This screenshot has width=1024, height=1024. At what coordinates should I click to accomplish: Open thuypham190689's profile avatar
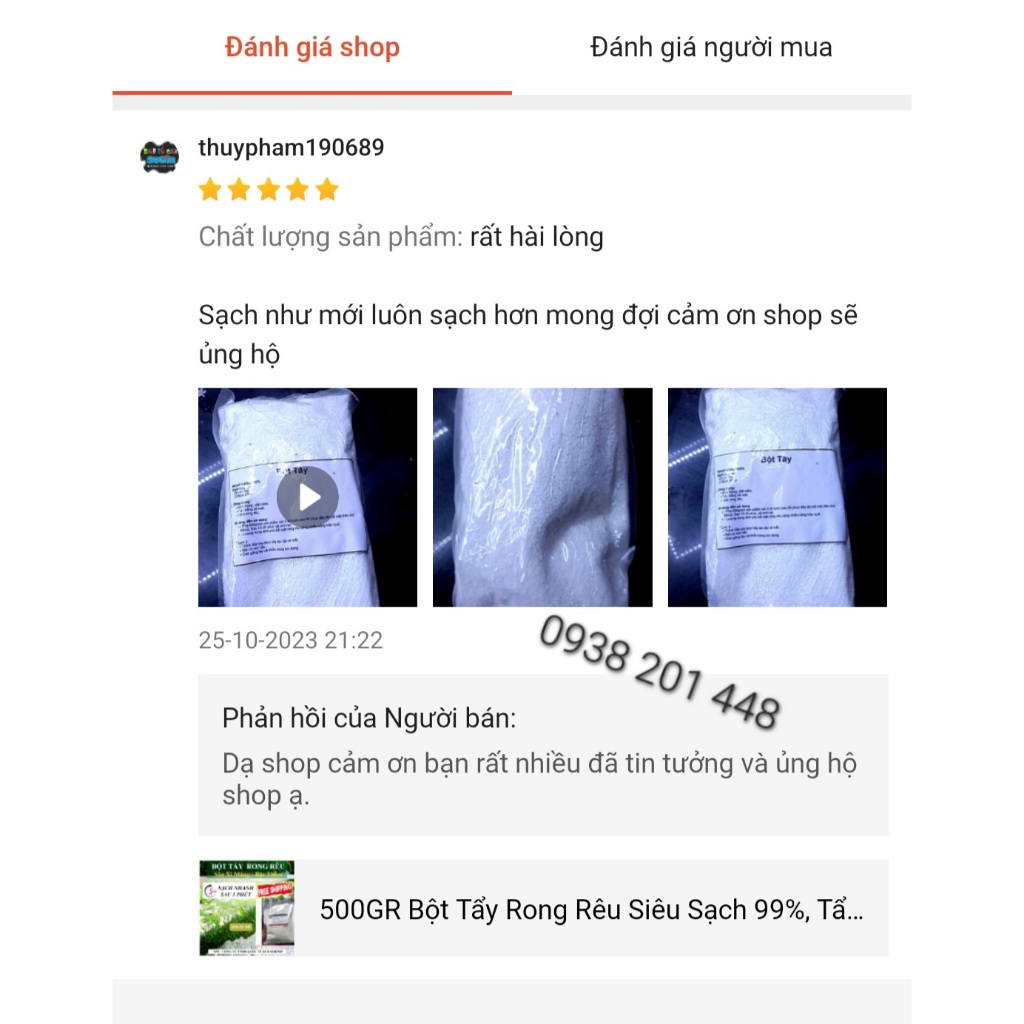click(x=160, y=157)
